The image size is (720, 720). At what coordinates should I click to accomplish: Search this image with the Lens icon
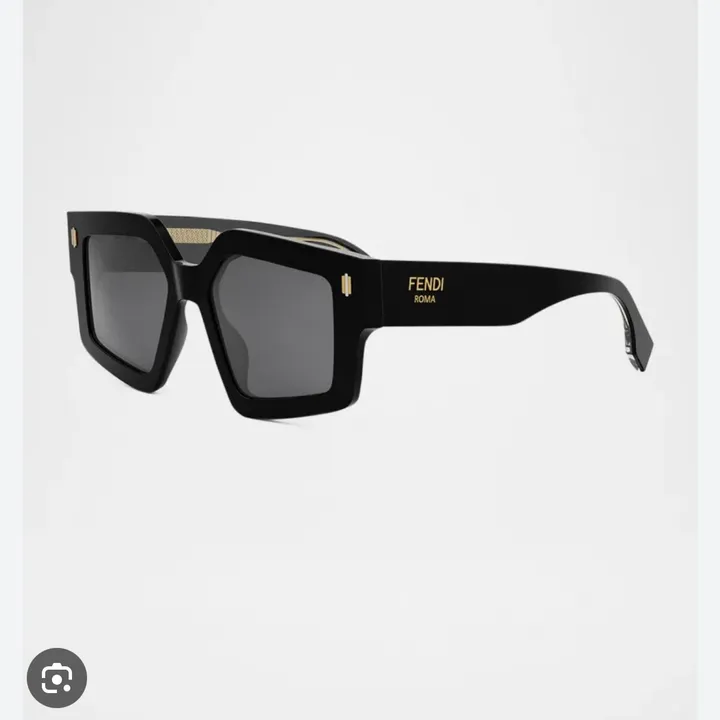point(57,678)
